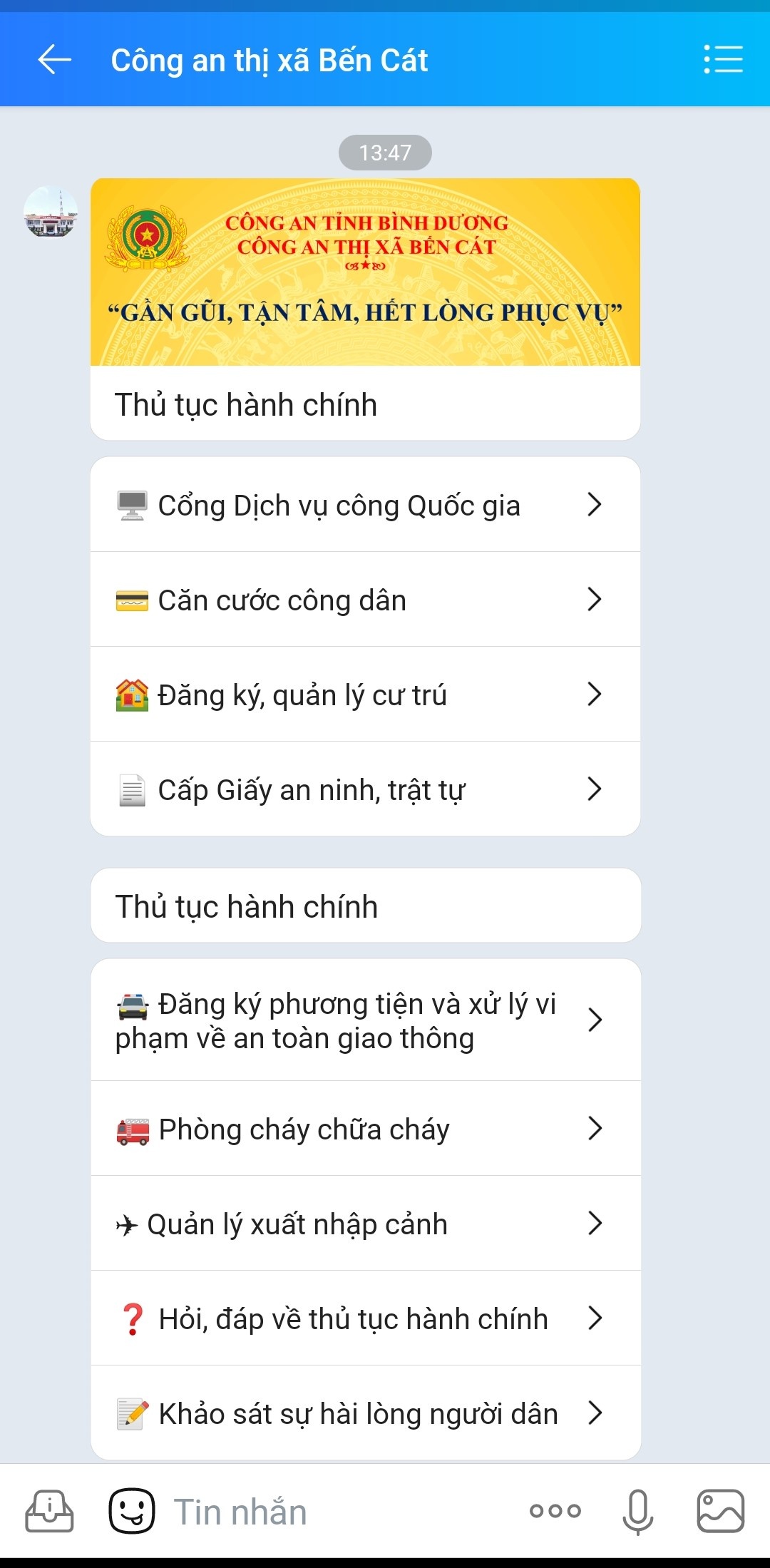
Task: Open the arrow beside Quản lý xuất nhập cảnh
Action: (596, 1224)
